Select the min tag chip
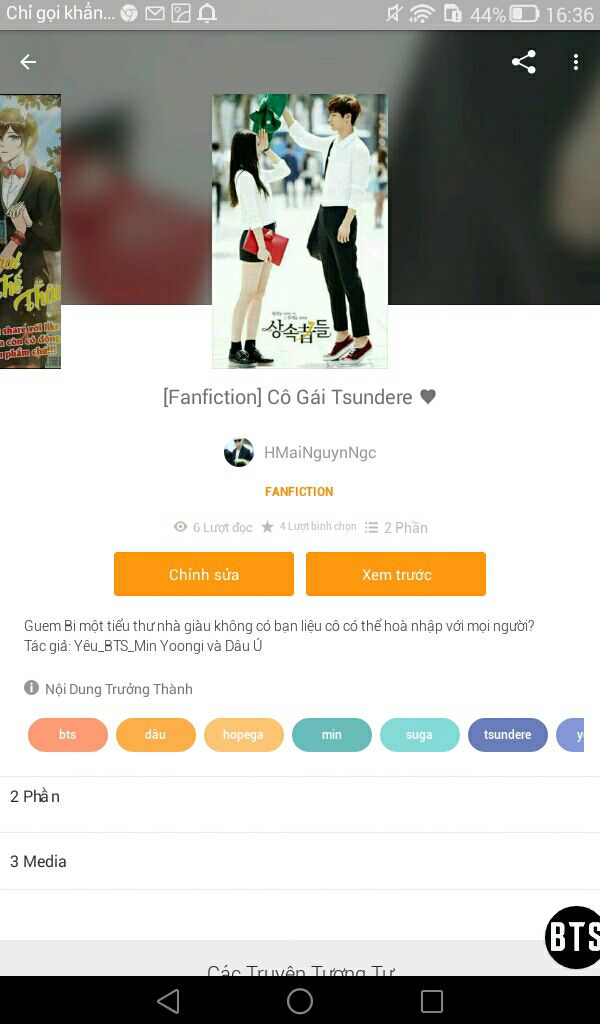 point(332,735)
